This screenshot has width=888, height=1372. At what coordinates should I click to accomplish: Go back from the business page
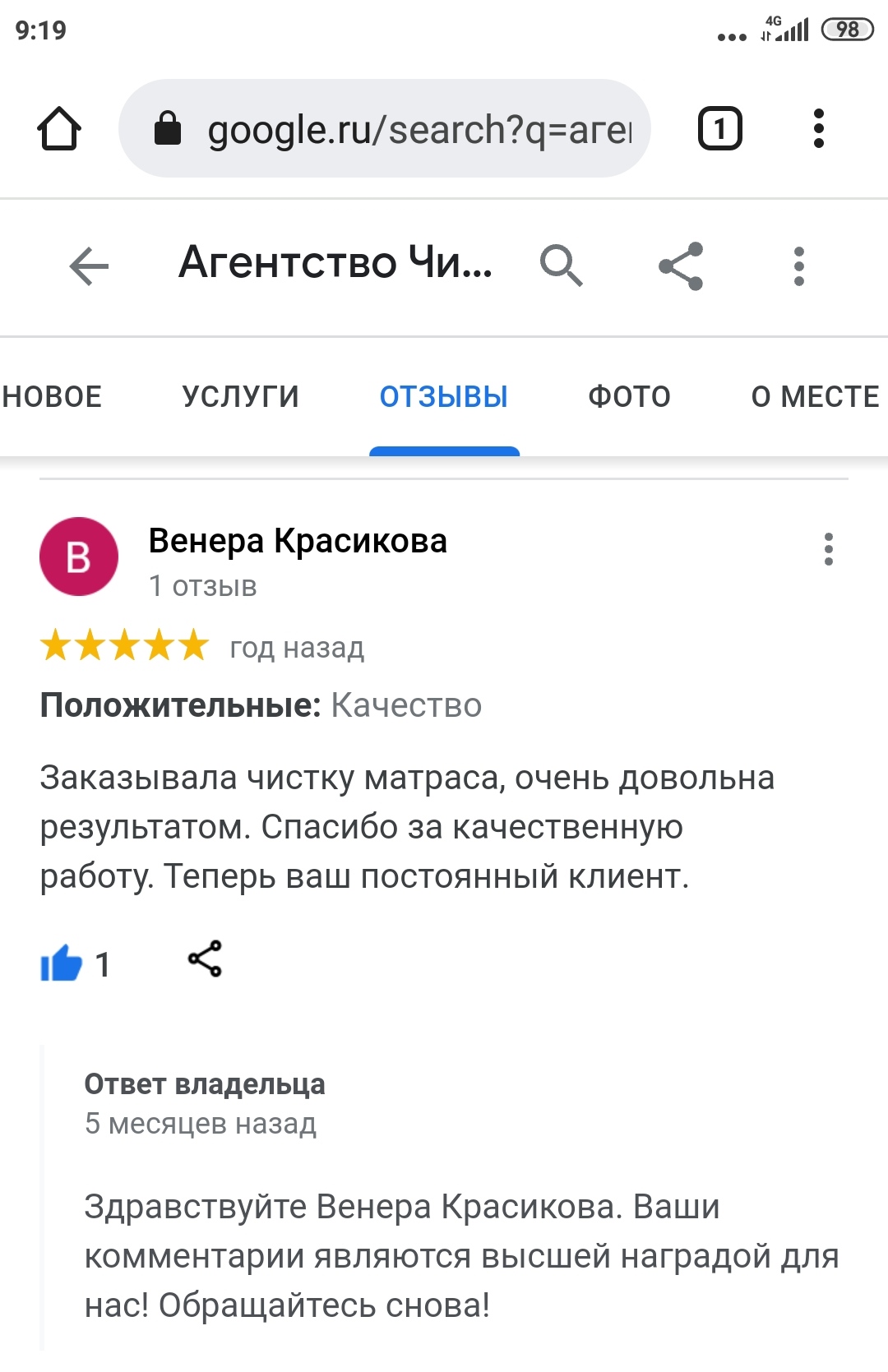click(89, 266)
